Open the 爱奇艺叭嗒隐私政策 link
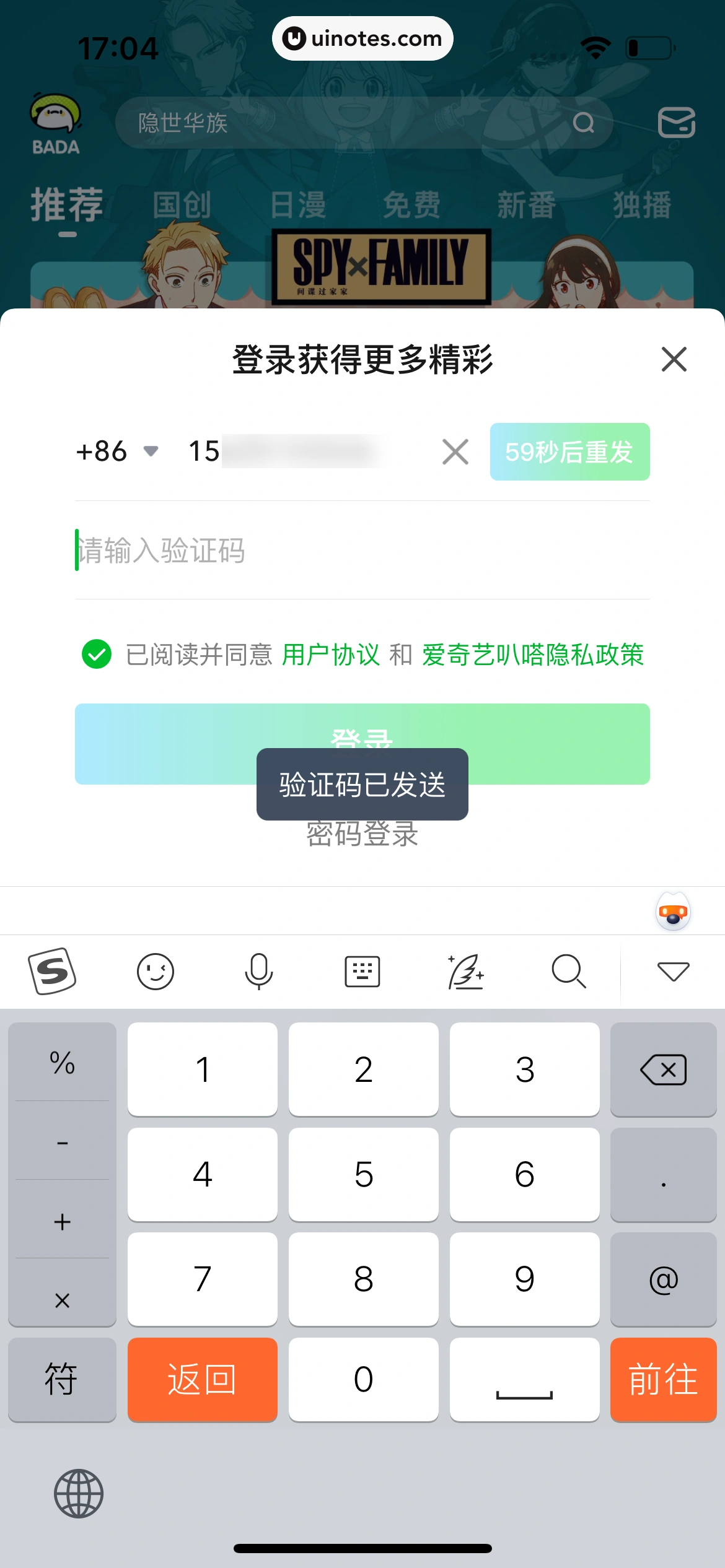Image resolution: width=725 pixels, height=1568 pixels. coord(533,655)
